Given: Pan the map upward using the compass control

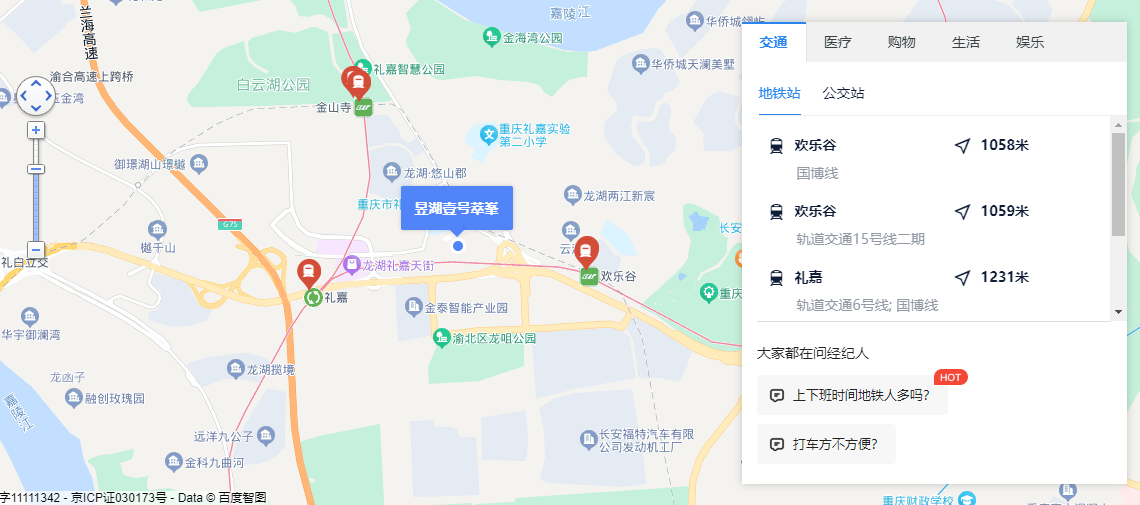Looking at the screenshot, I should [x=36, y=82].
